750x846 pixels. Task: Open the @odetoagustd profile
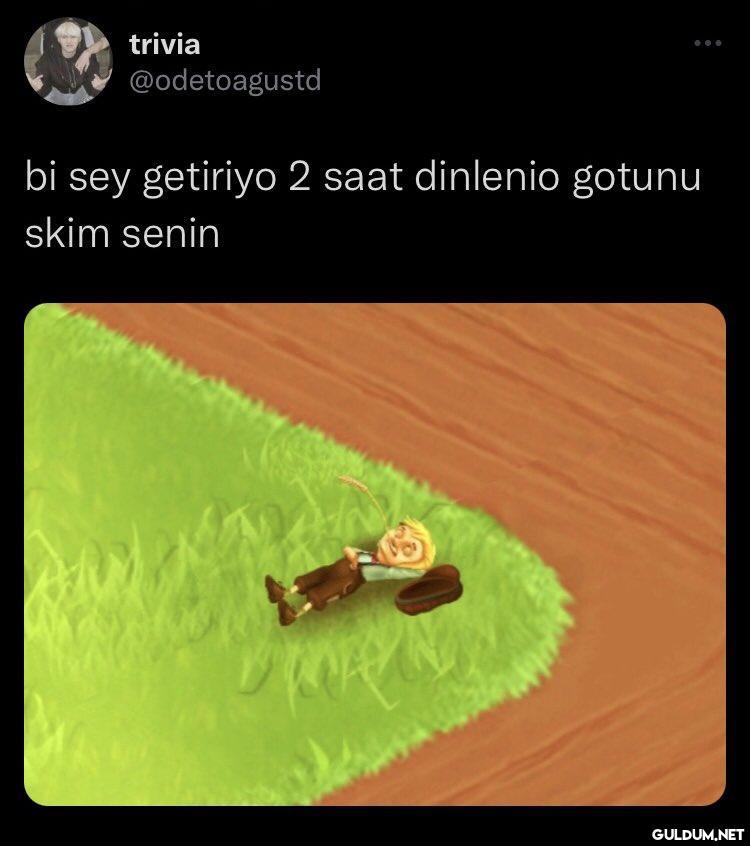225,79
